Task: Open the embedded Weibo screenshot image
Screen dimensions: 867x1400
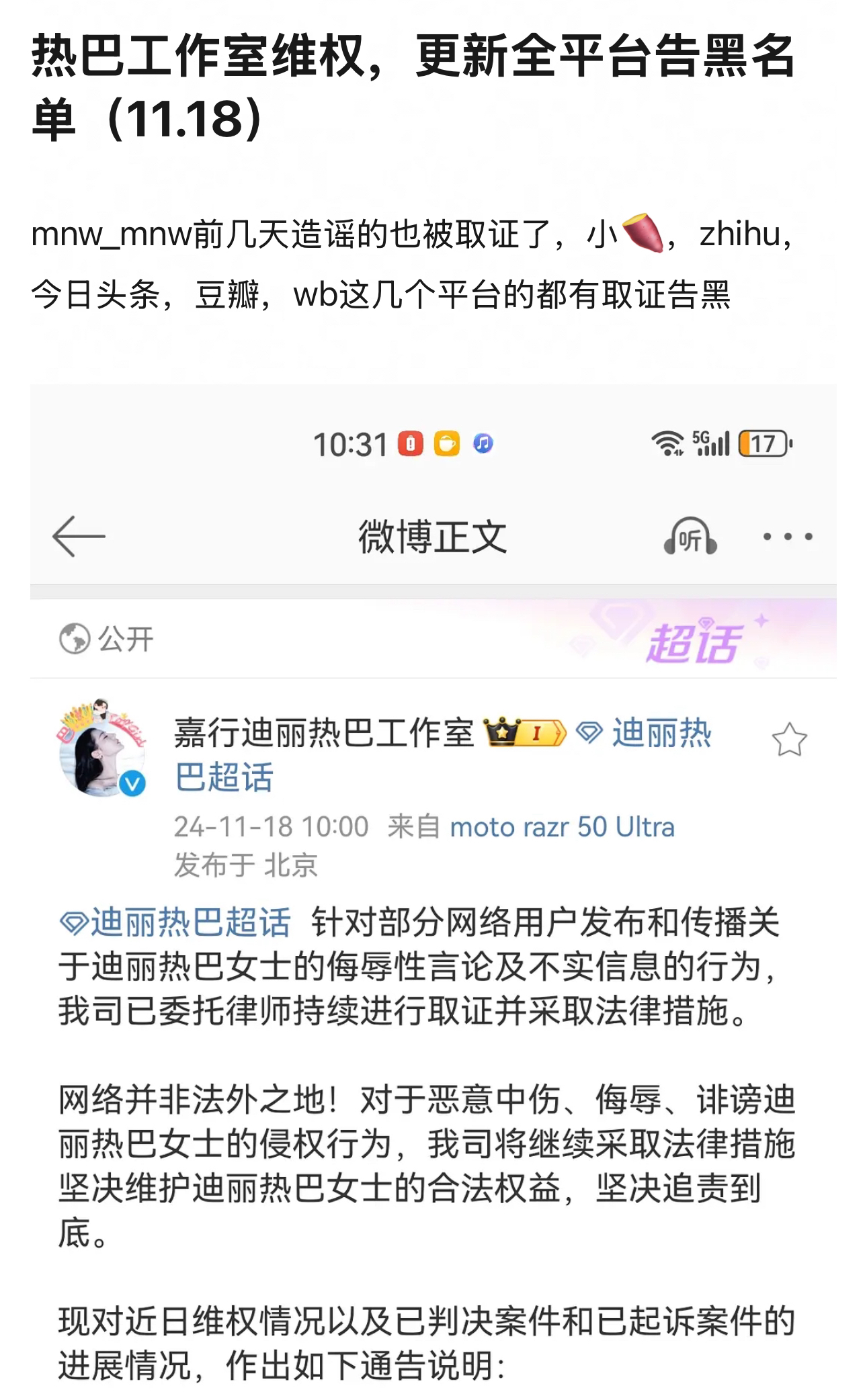Action: tap(433, 940)
